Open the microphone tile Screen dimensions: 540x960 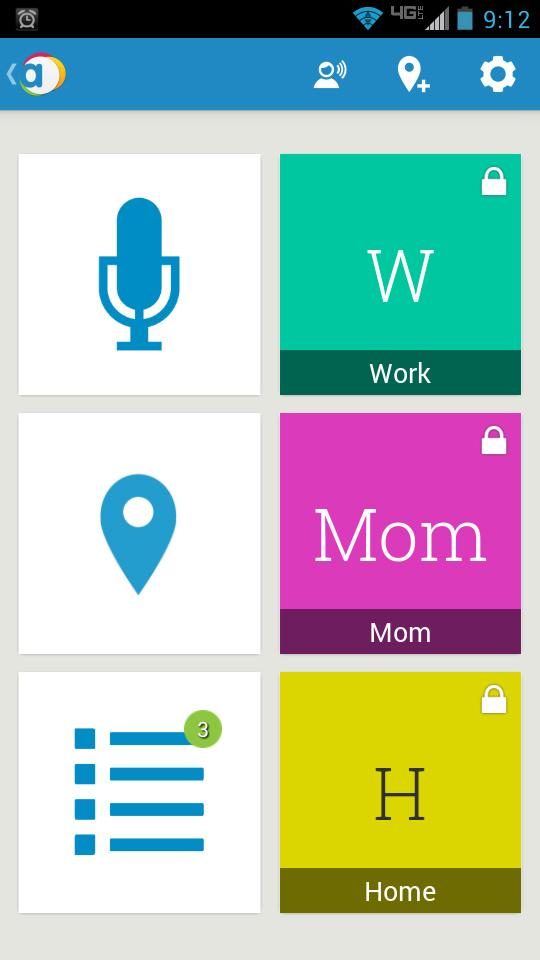tap(140, 274)
